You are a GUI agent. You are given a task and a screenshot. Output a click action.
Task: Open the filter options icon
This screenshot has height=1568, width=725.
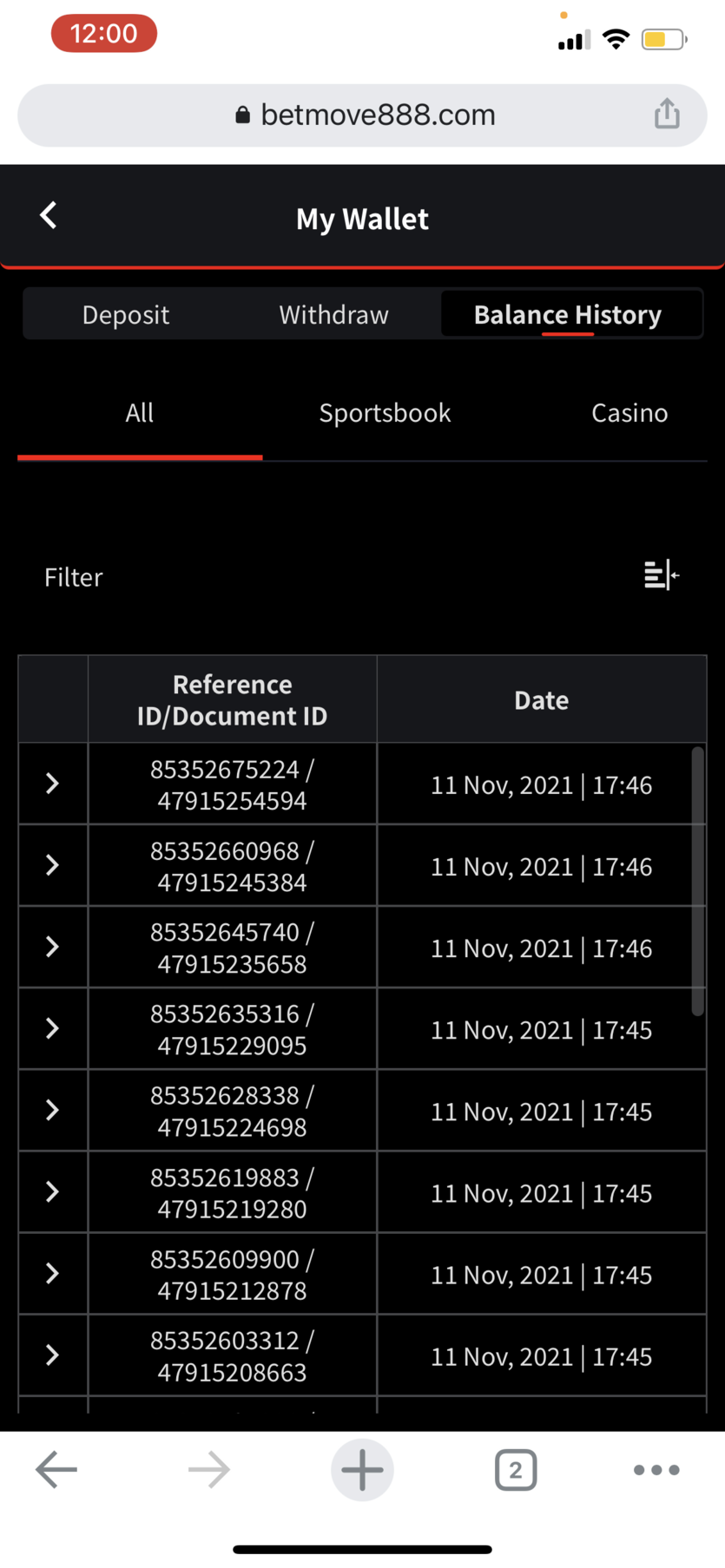662,574
